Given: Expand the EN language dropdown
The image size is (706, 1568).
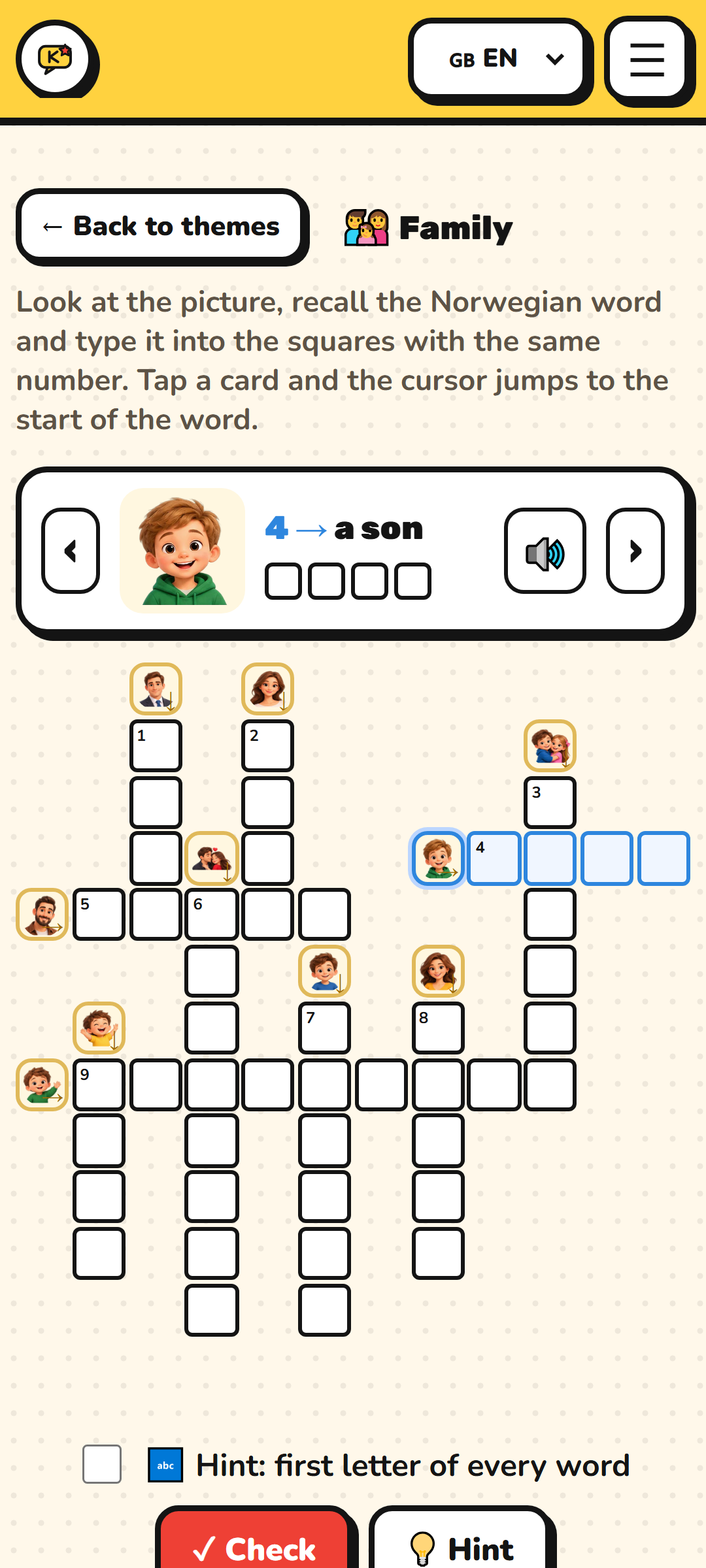Looking at the screenshot, I should pyautogui.click(x=499, y=59).
